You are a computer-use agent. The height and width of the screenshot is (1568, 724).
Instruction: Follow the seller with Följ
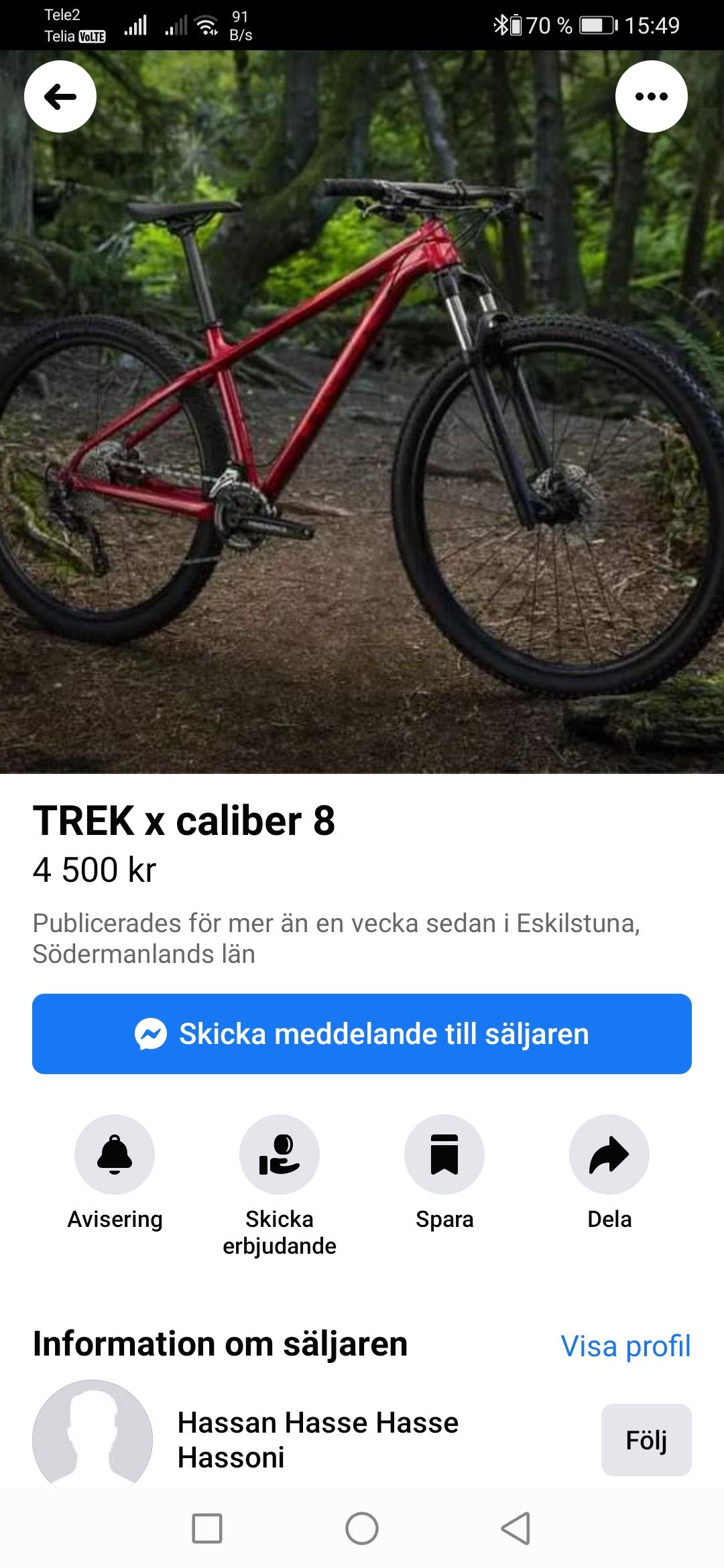[x=646, y=1440]
